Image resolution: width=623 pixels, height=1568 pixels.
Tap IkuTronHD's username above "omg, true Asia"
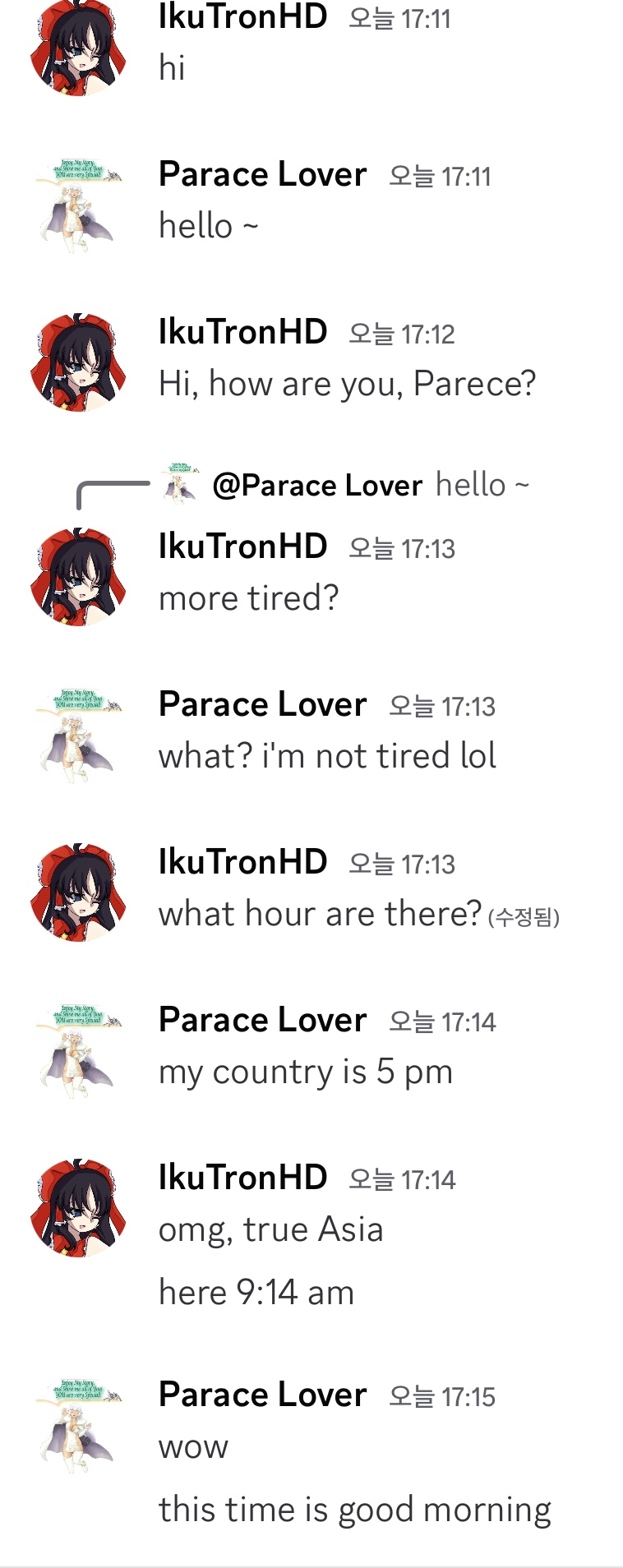pos(242,1177)
